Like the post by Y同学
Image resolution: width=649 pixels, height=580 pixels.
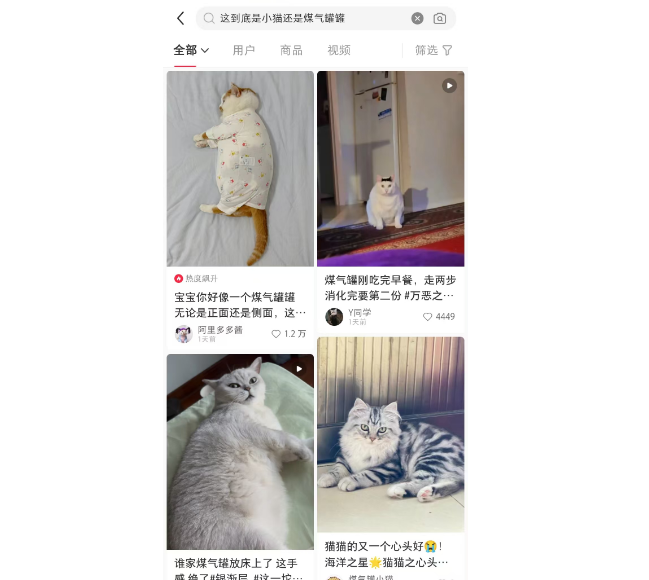428,316
